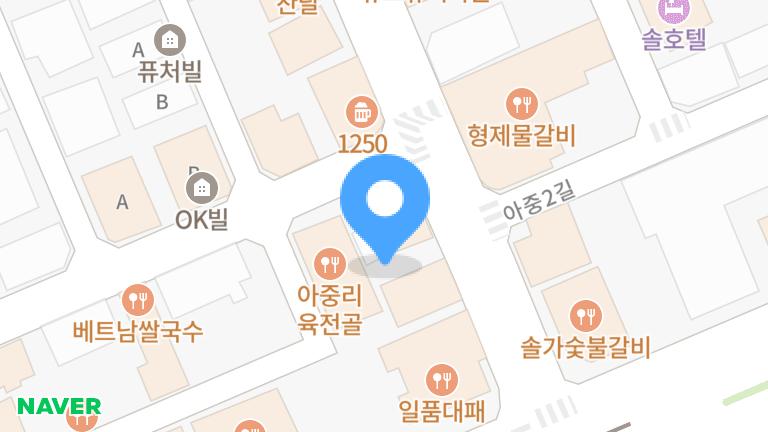This screenshot has height=432, width=768.
Task: Tap the blue location pin marker
Action: [384, 202]
